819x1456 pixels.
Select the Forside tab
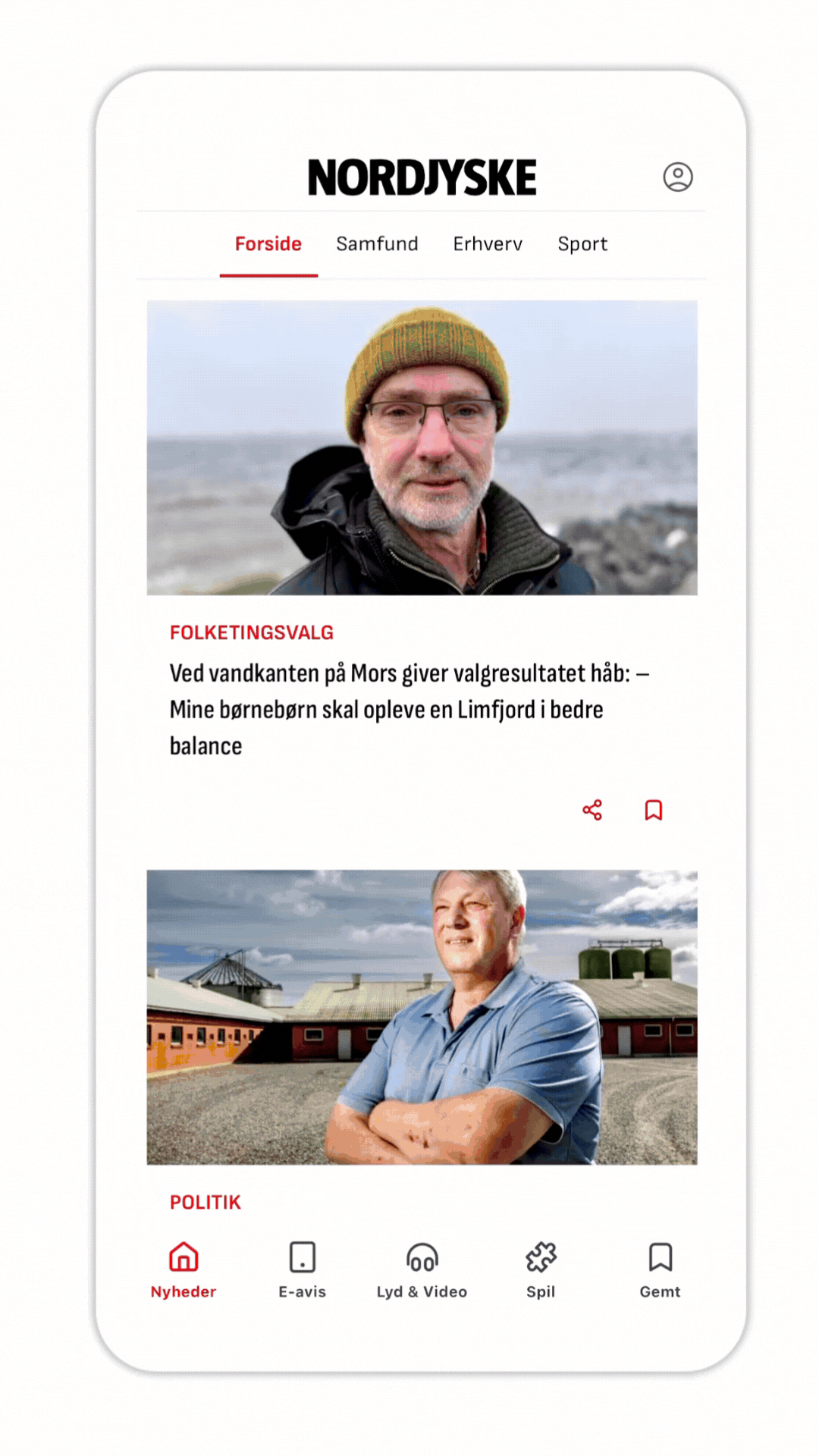pyautogui.click(x=268, y=244)
